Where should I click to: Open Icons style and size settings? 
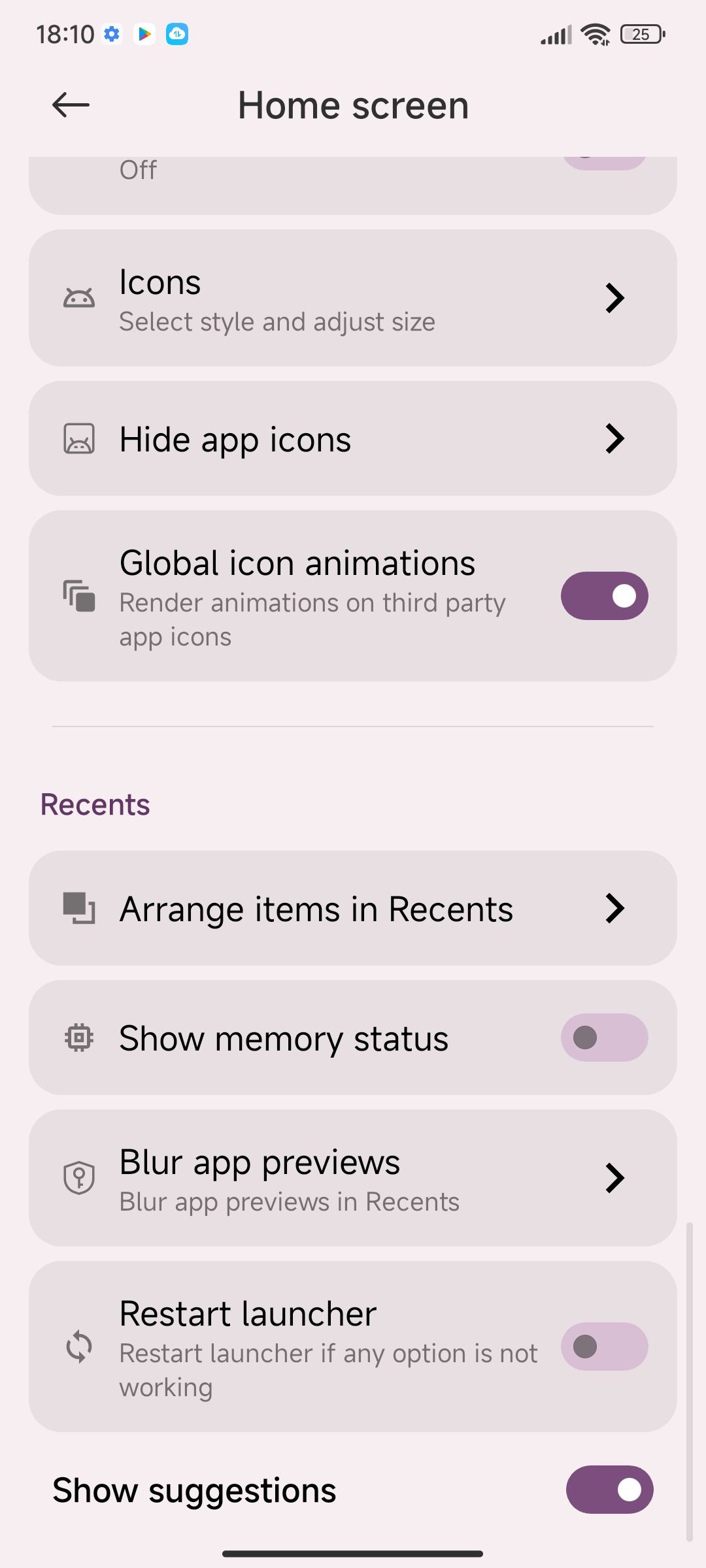click(353, 299)
